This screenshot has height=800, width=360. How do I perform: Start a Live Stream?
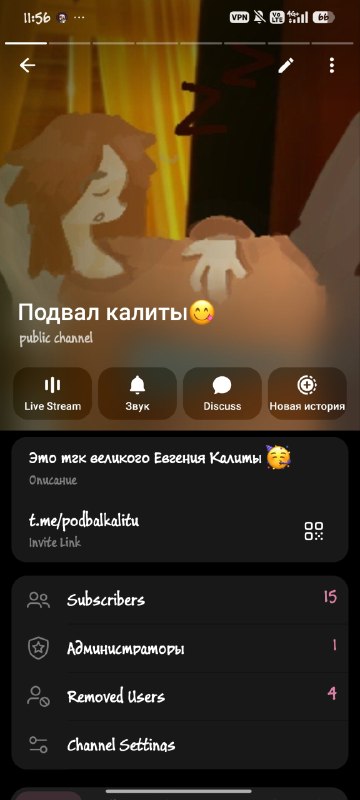click(53, 393)
